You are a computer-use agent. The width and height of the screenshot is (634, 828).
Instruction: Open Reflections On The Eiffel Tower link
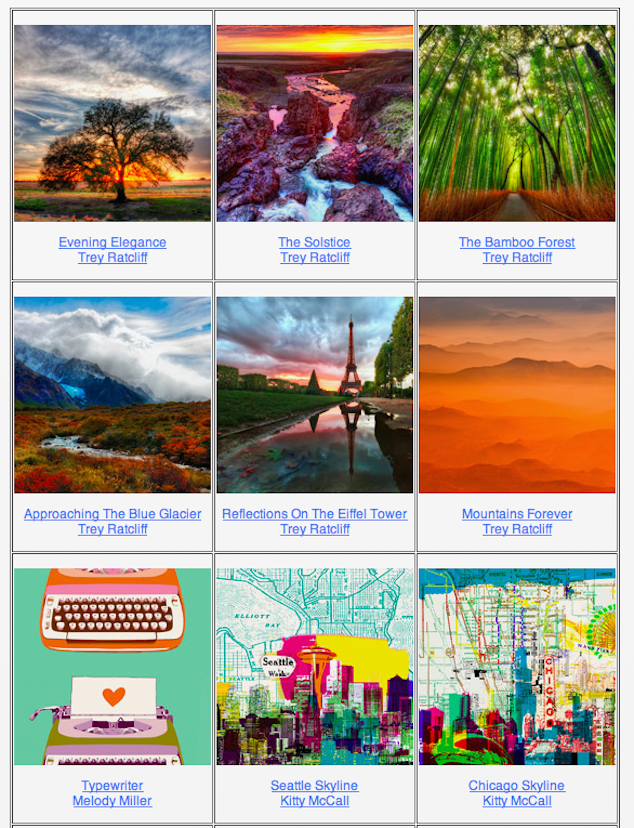pyautogui.click(x=314, y=514)
